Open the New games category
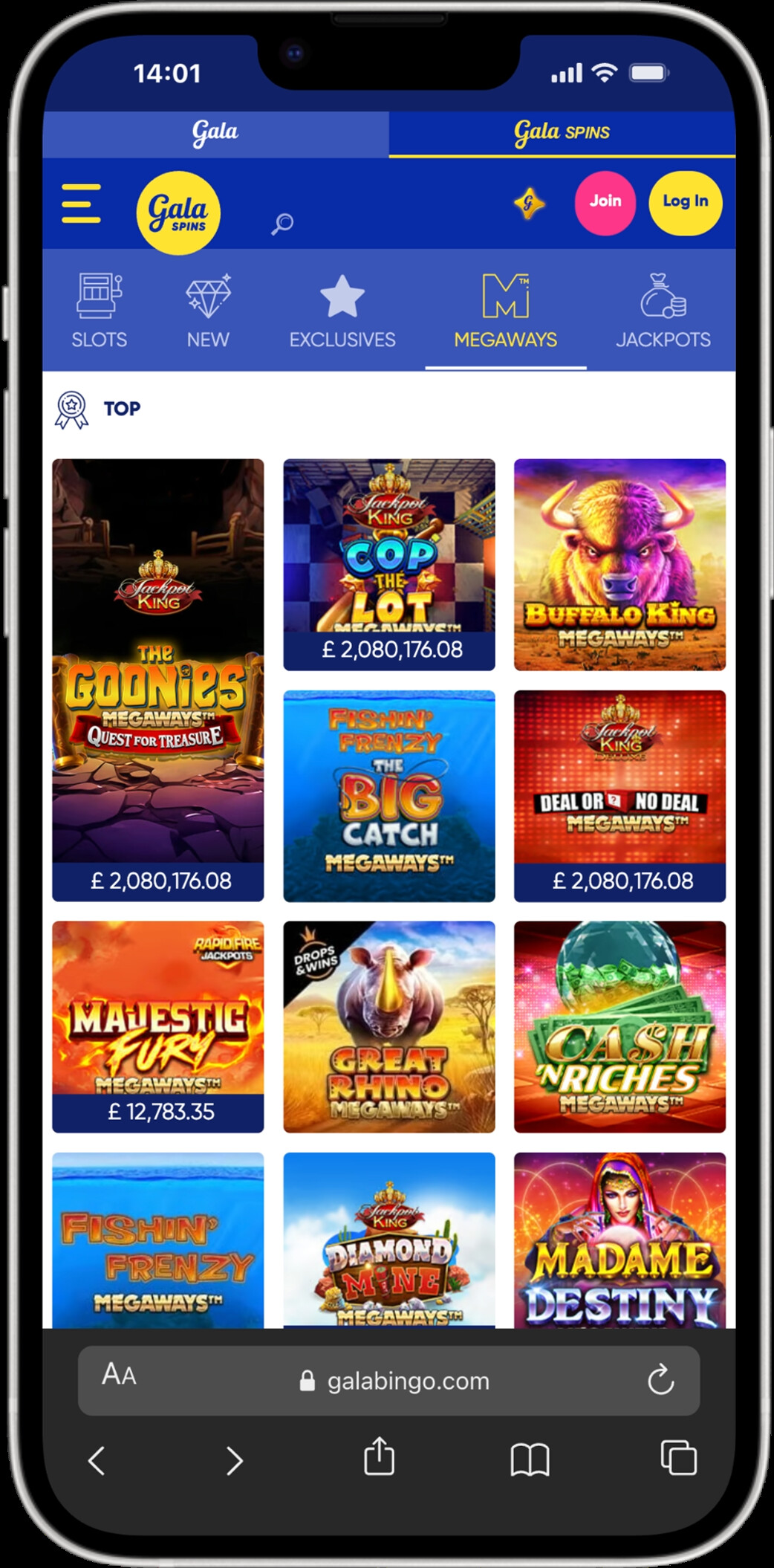The width and height of the screenshot is (774, 1568). pos(208,311)
